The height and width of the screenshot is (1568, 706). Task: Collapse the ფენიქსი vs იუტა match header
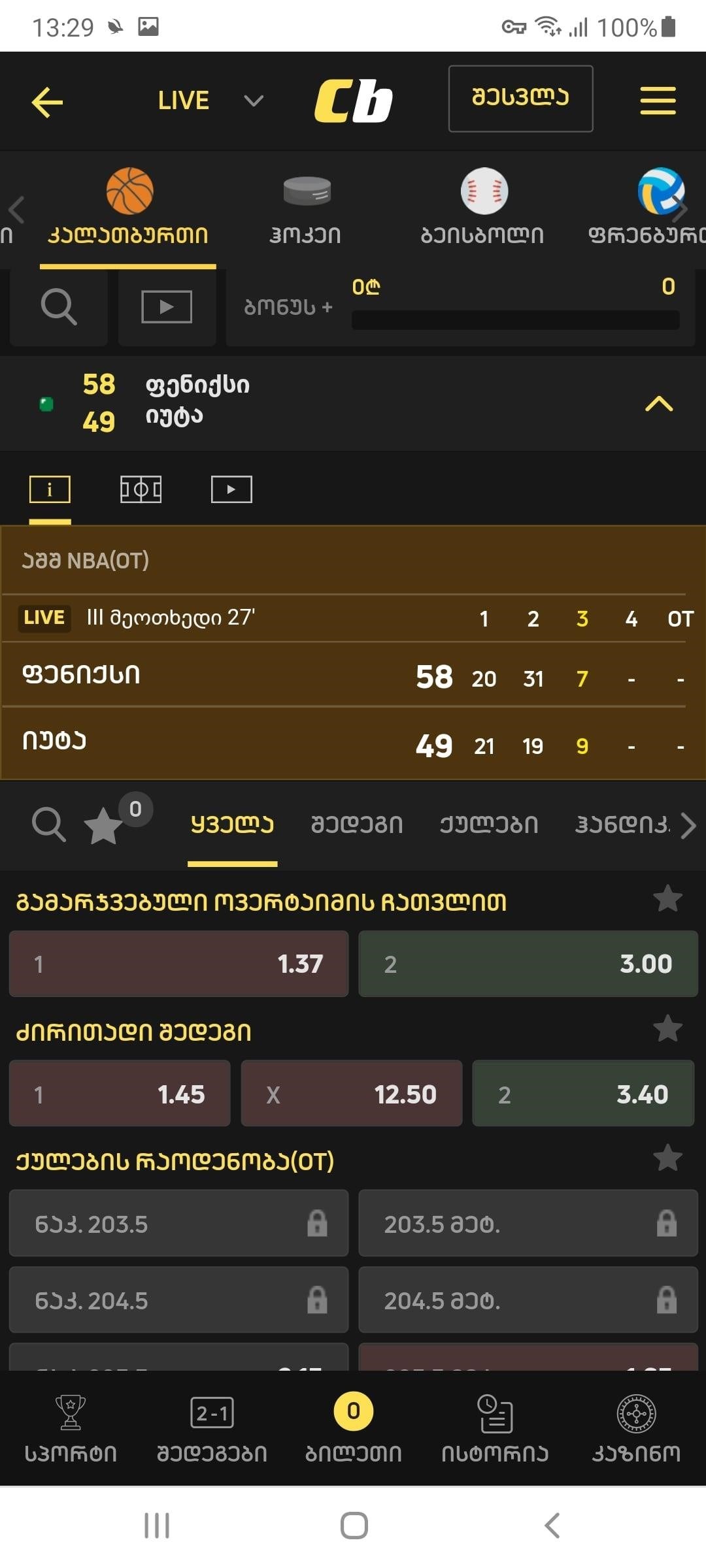(x=658, y=404)
